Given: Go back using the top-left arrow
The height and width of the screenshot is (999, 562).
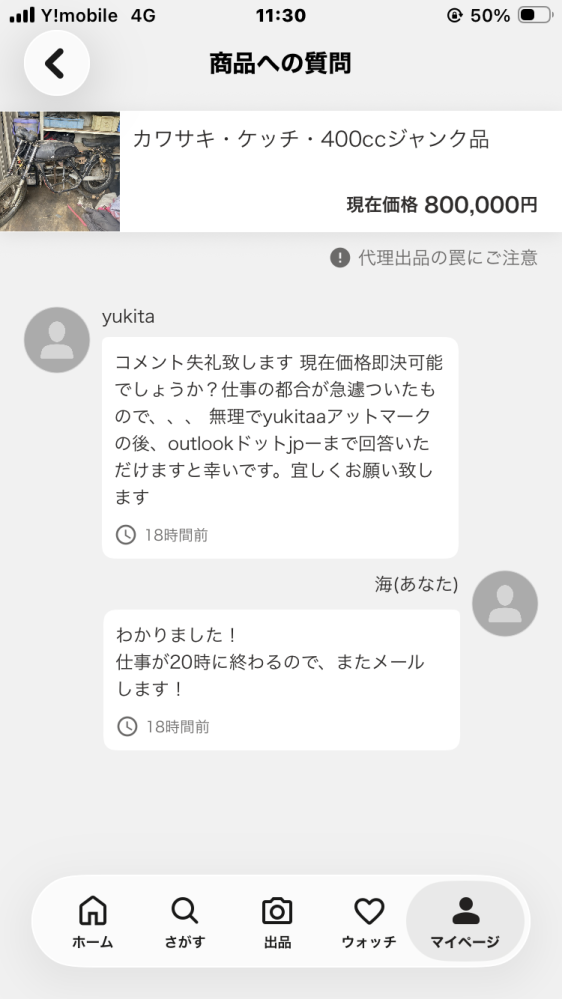Looking at the screenshot, I should [x=57, y=63].
